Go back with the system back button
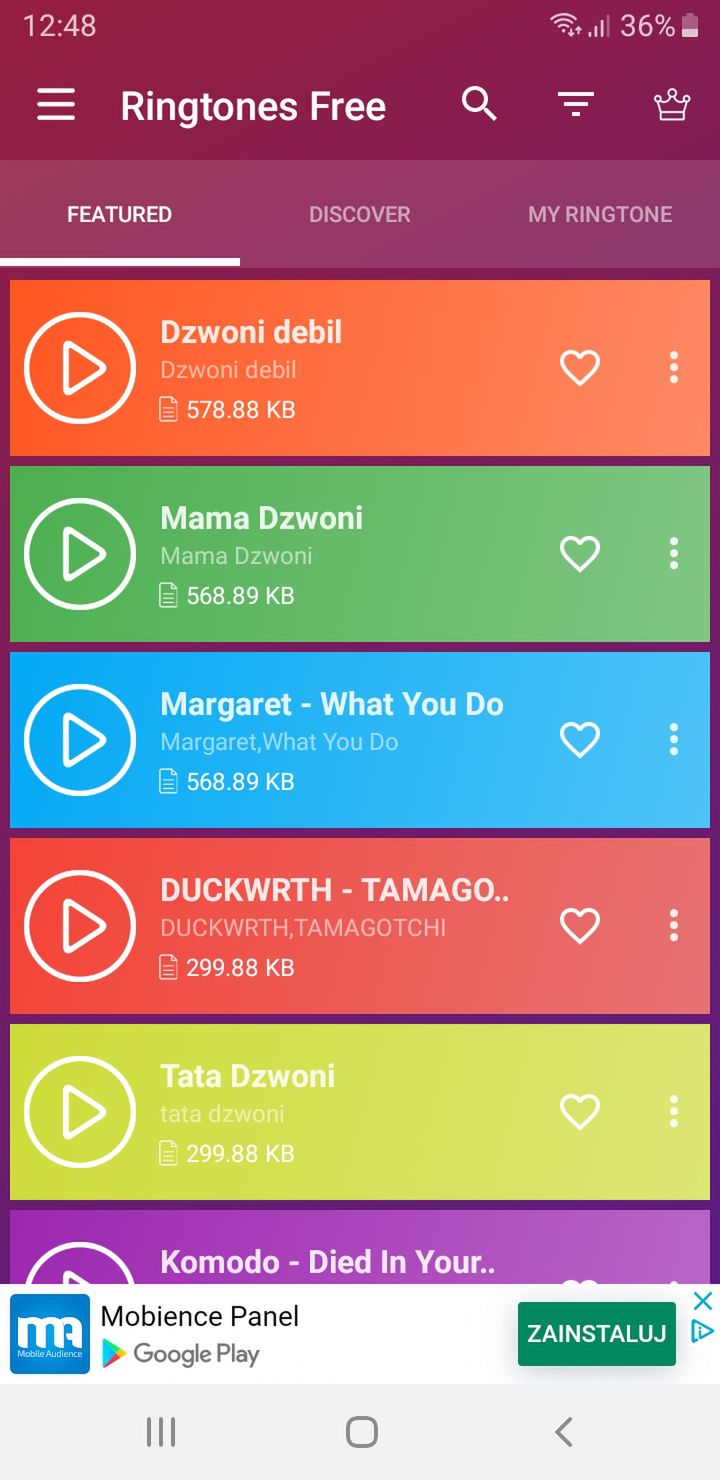This screenshot has width=720, height=1480. 564,1432
